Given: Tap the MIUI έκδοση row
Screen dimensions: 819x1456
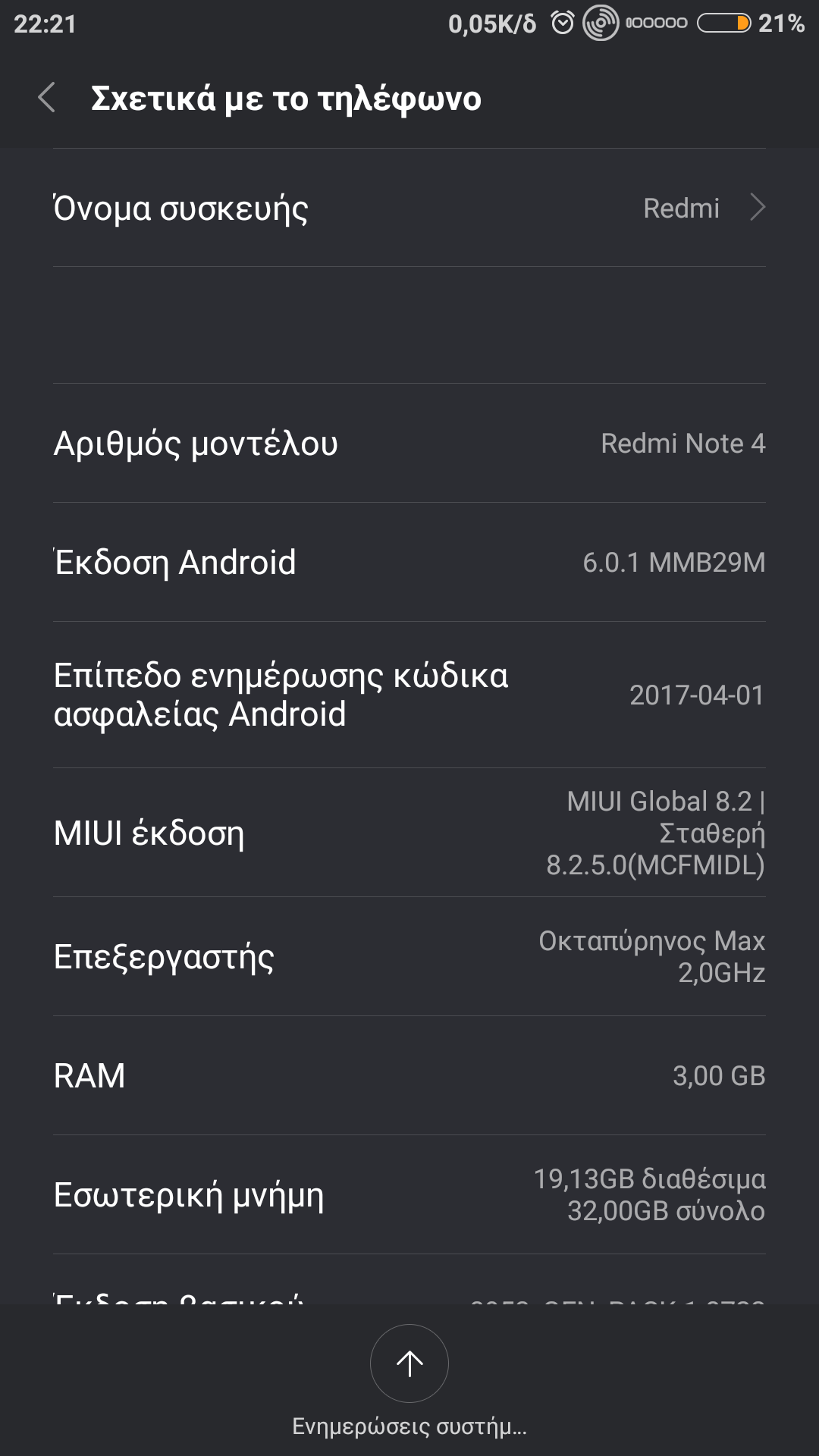Looking at the screenshot, I should click(409, 833).
